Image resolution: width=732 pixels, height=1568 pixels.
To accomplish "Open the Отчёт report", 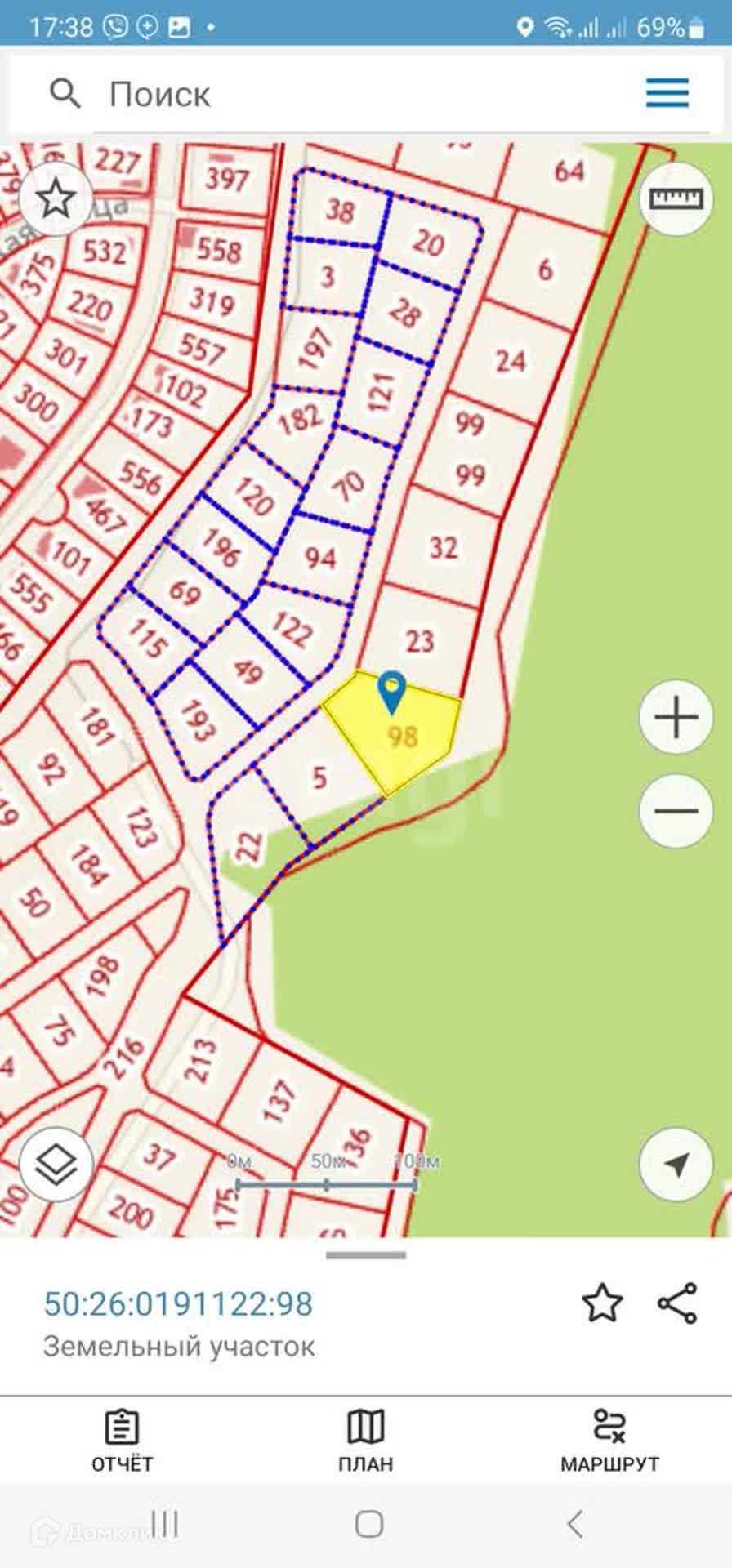I will click(122, 1441).
